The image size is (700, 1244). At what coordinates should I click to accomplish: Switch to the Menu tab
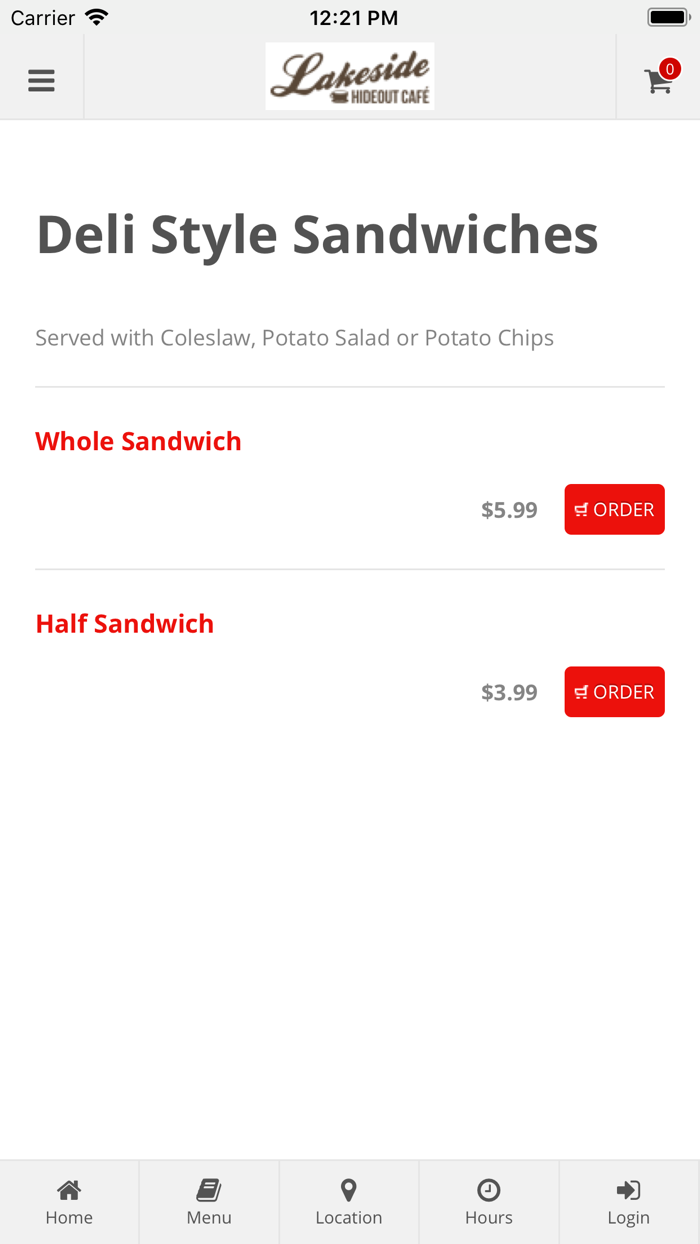point(209,1202)
